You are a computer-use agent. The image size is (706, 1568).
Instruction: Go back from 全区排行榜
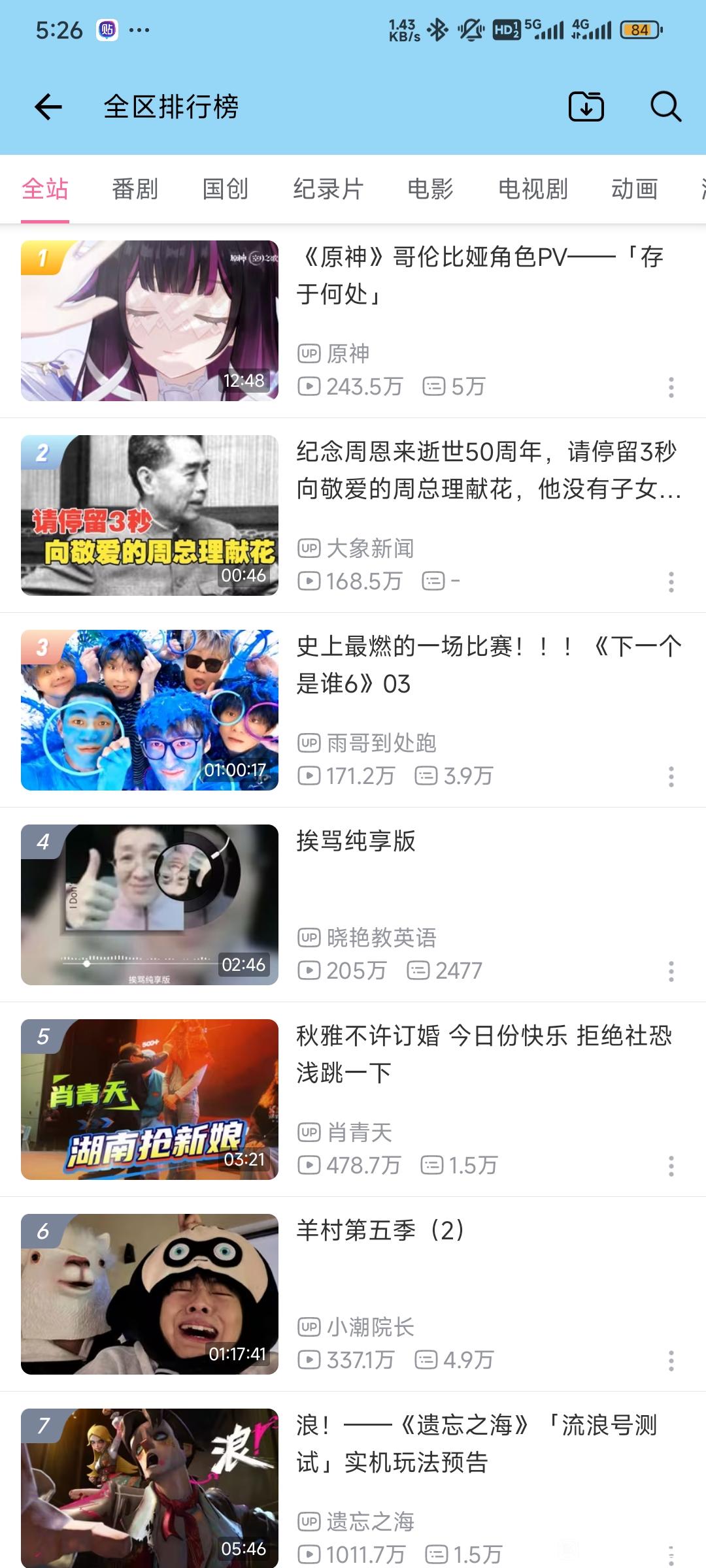click(x=48, y=107)
